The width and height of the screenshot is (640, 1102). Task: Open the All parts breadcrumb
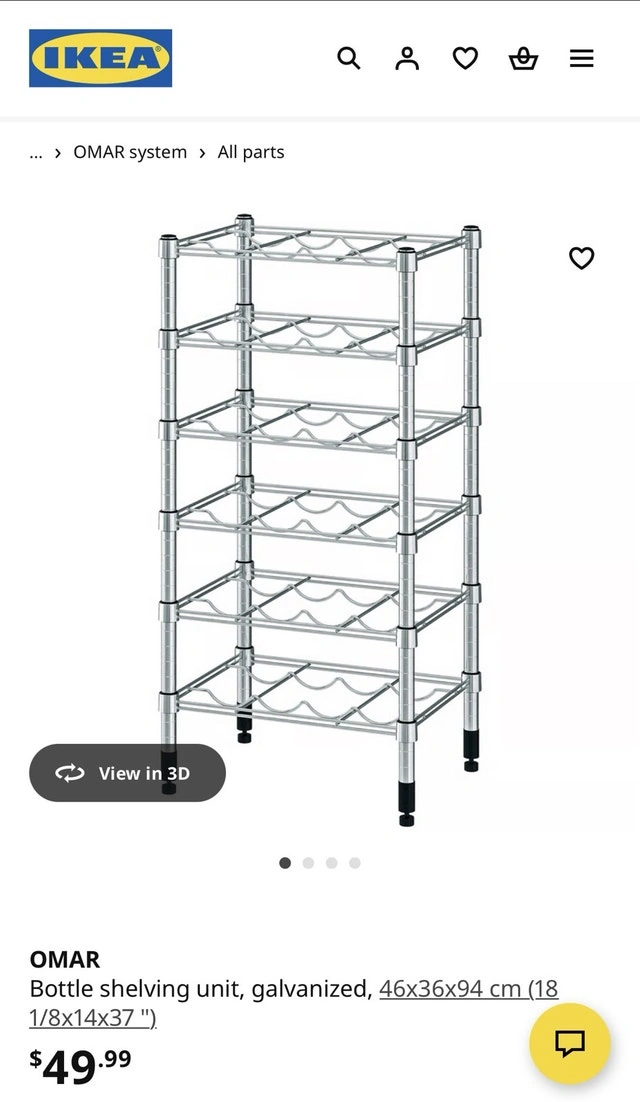pos(251,153)
